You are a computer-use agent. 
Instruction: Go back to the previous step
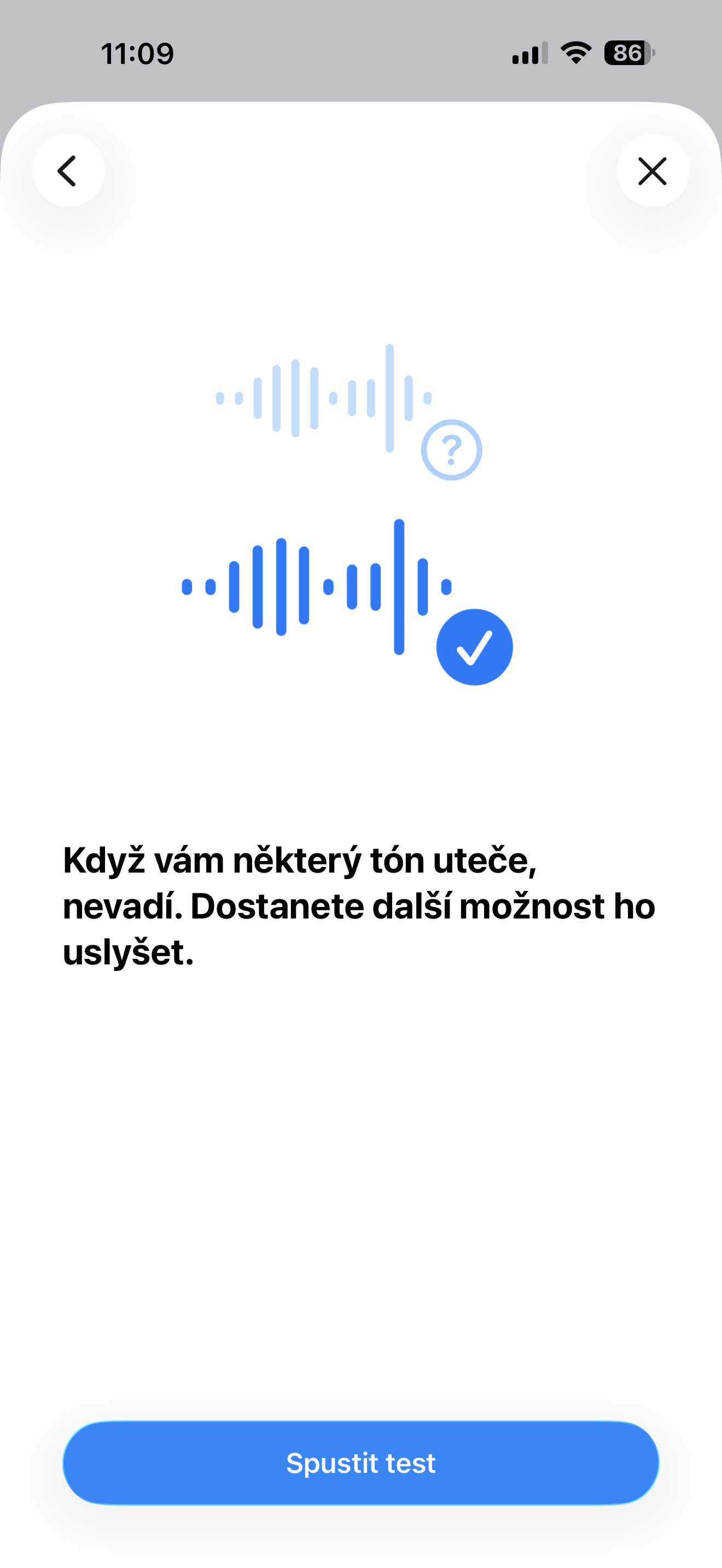68,171
